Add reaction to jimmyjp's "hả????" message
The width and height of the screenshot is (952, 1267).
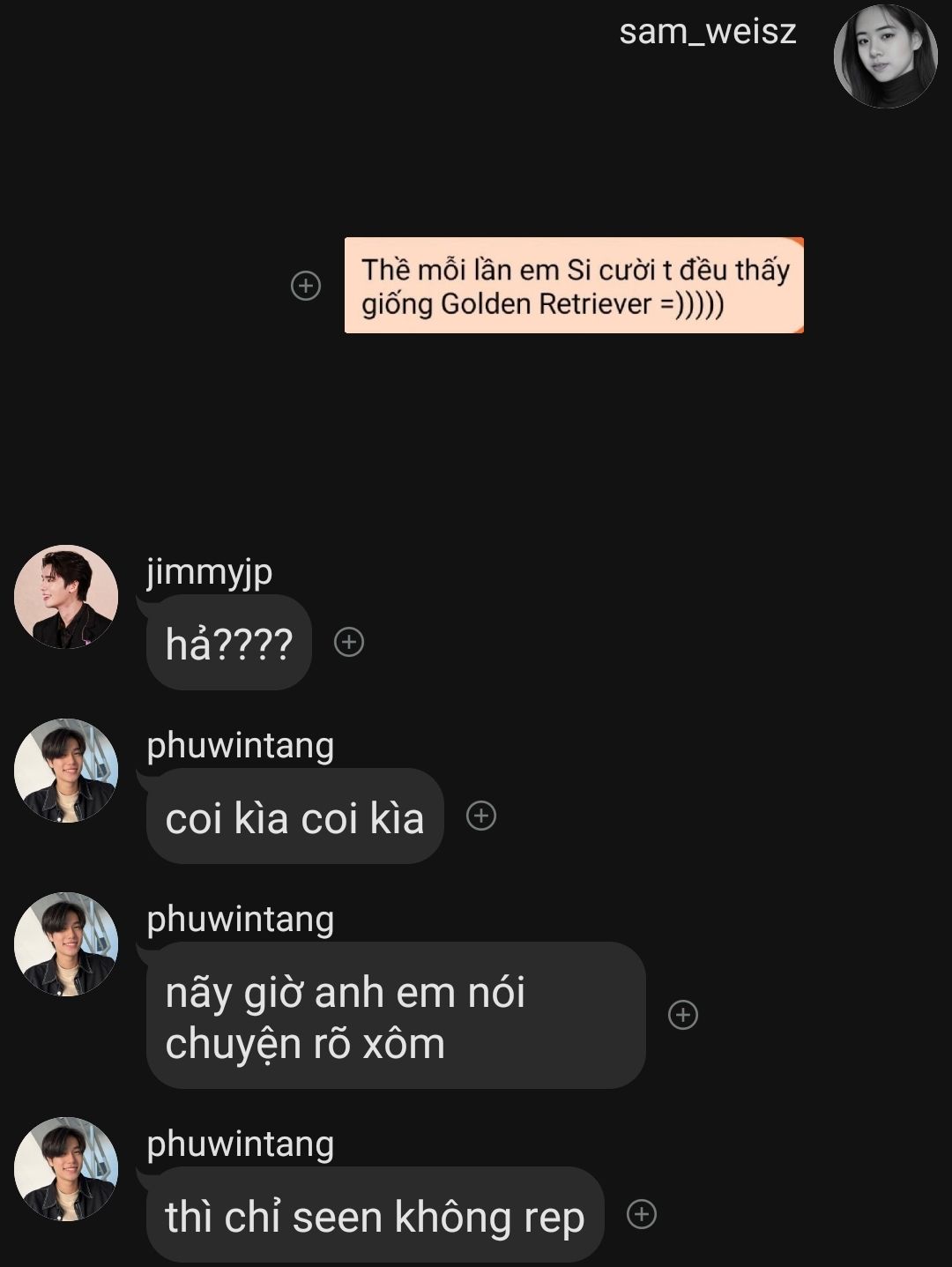point(349,642)
